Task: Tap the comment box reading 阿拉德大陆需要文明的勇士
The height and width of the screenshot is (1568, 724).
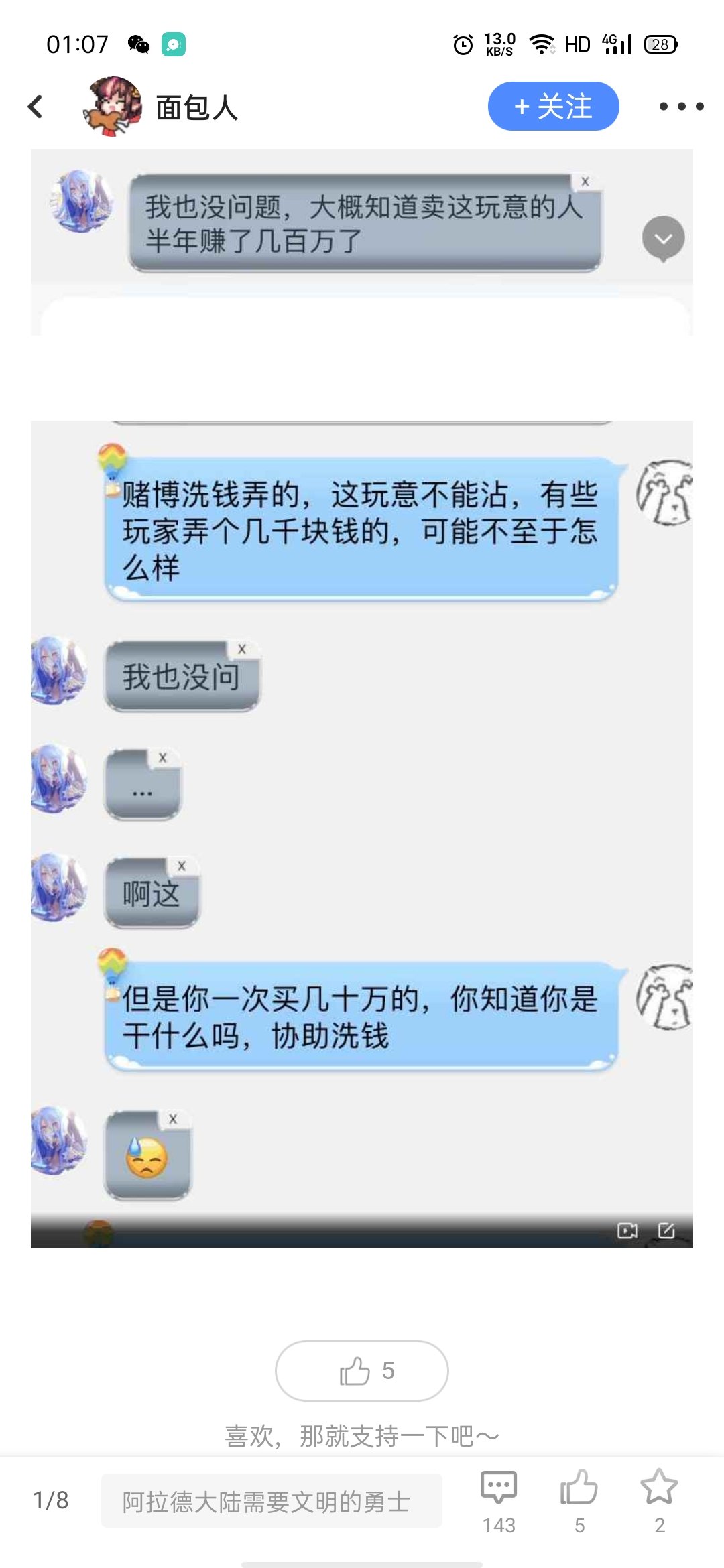Action: point(271,1501)
